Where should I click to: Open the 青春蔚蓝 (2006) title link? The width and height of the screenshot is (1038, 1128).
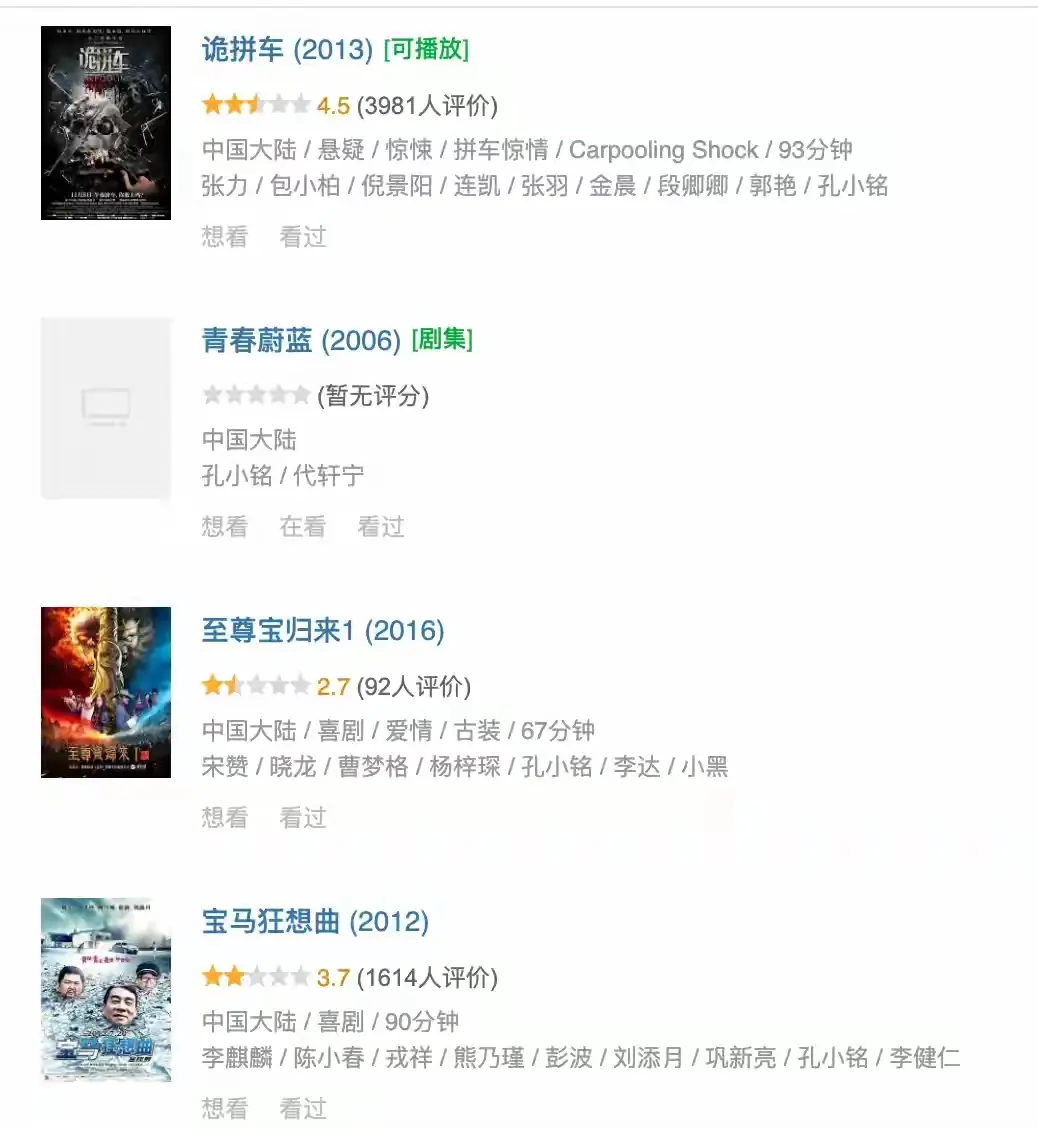pos(301,340)
